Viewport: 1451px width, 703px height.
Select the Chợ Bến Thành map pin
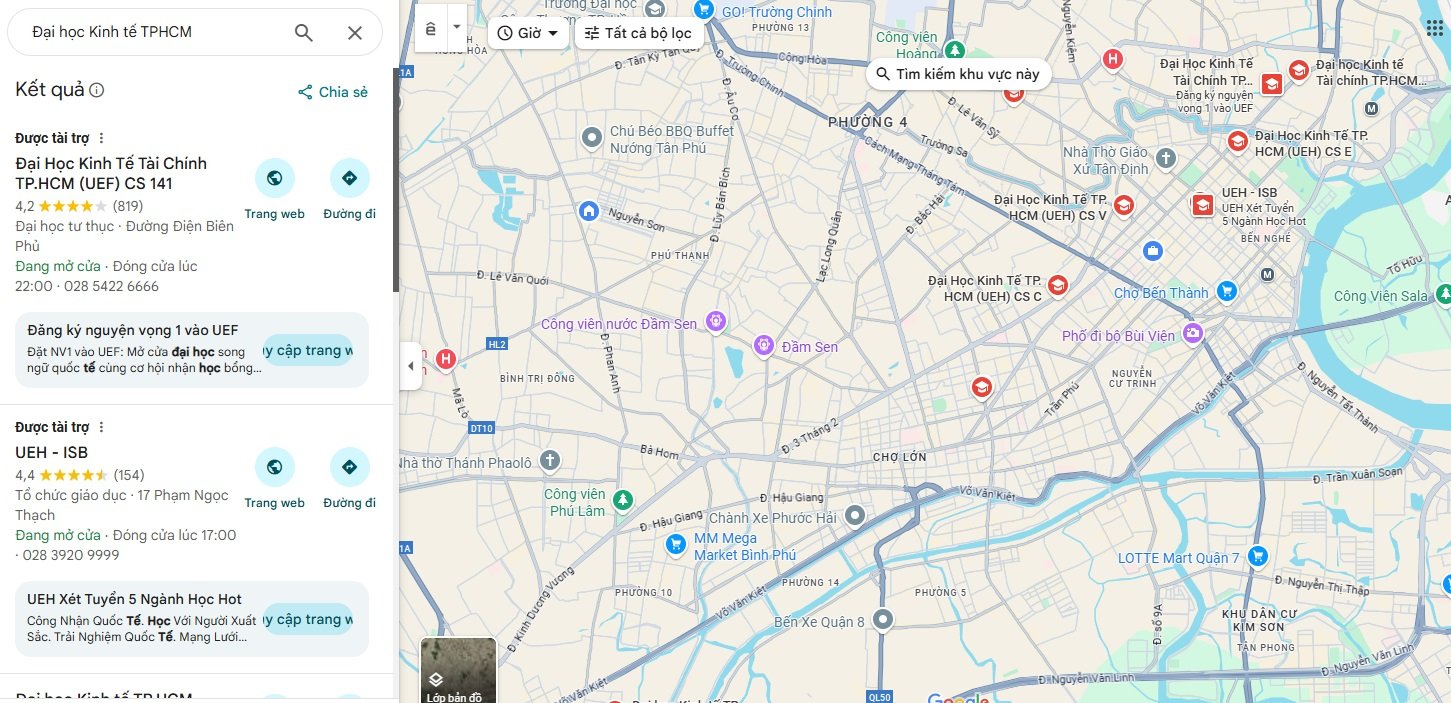1227,291
